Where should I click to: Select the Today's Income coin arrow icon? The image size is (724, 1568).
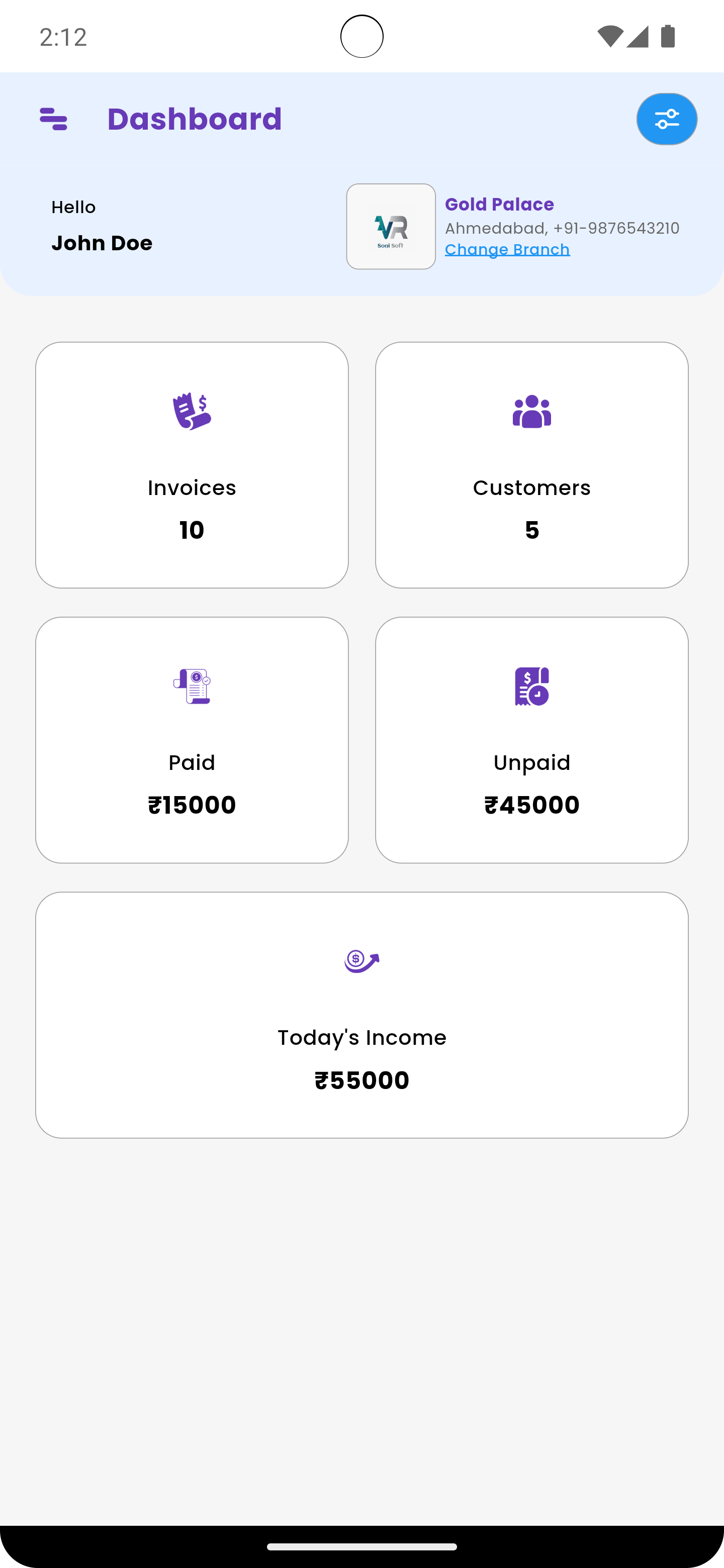[x=361, y=960]
